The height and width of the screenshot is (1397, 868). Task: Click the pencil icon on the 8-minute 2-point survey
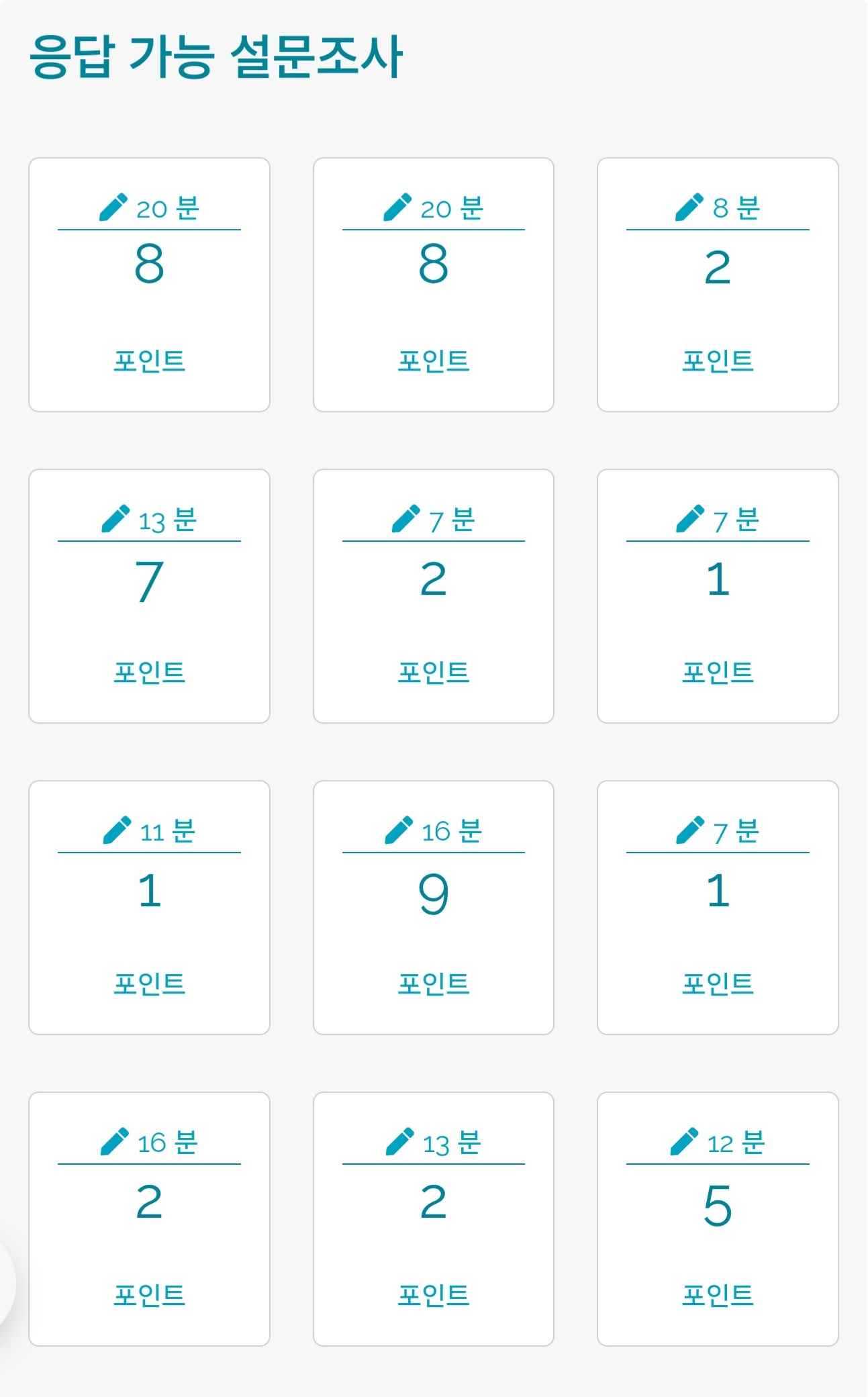688,205
